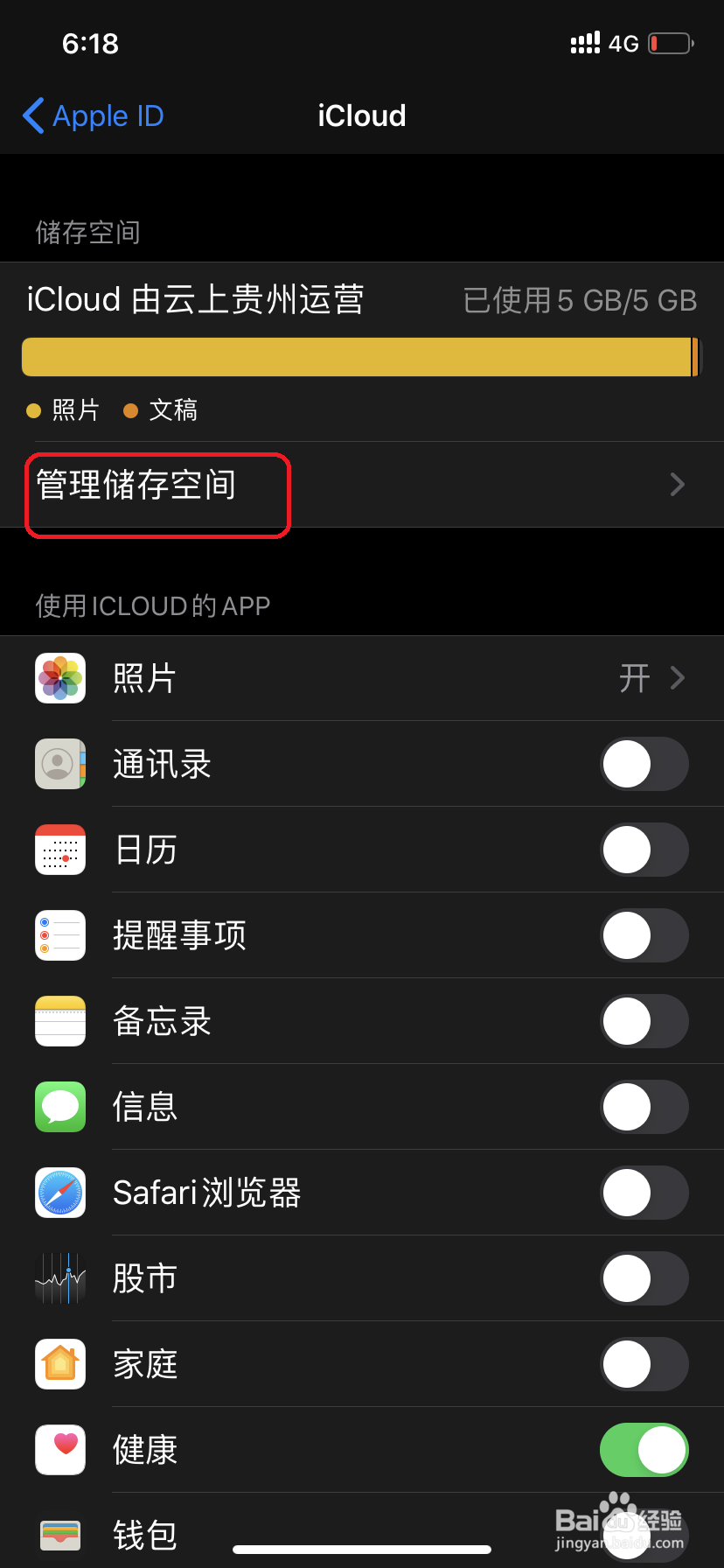Enable iCloud sync for 通讯录
The height and width of the screenshot is (1568, 724).
pyautogui.click(x=644, y=763)
